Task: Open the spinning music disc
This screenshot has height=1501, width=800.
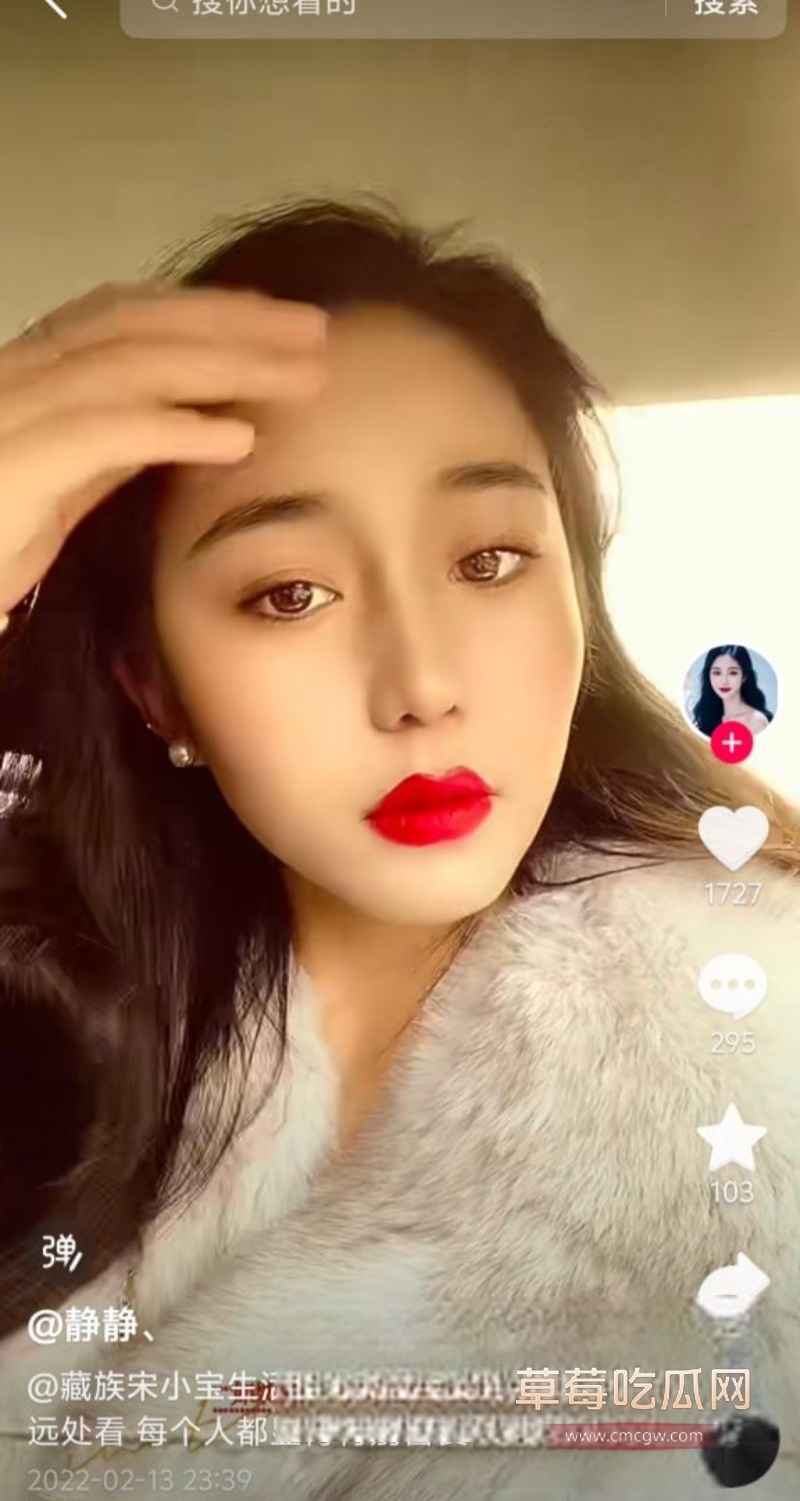Action: pos(740,1448)
